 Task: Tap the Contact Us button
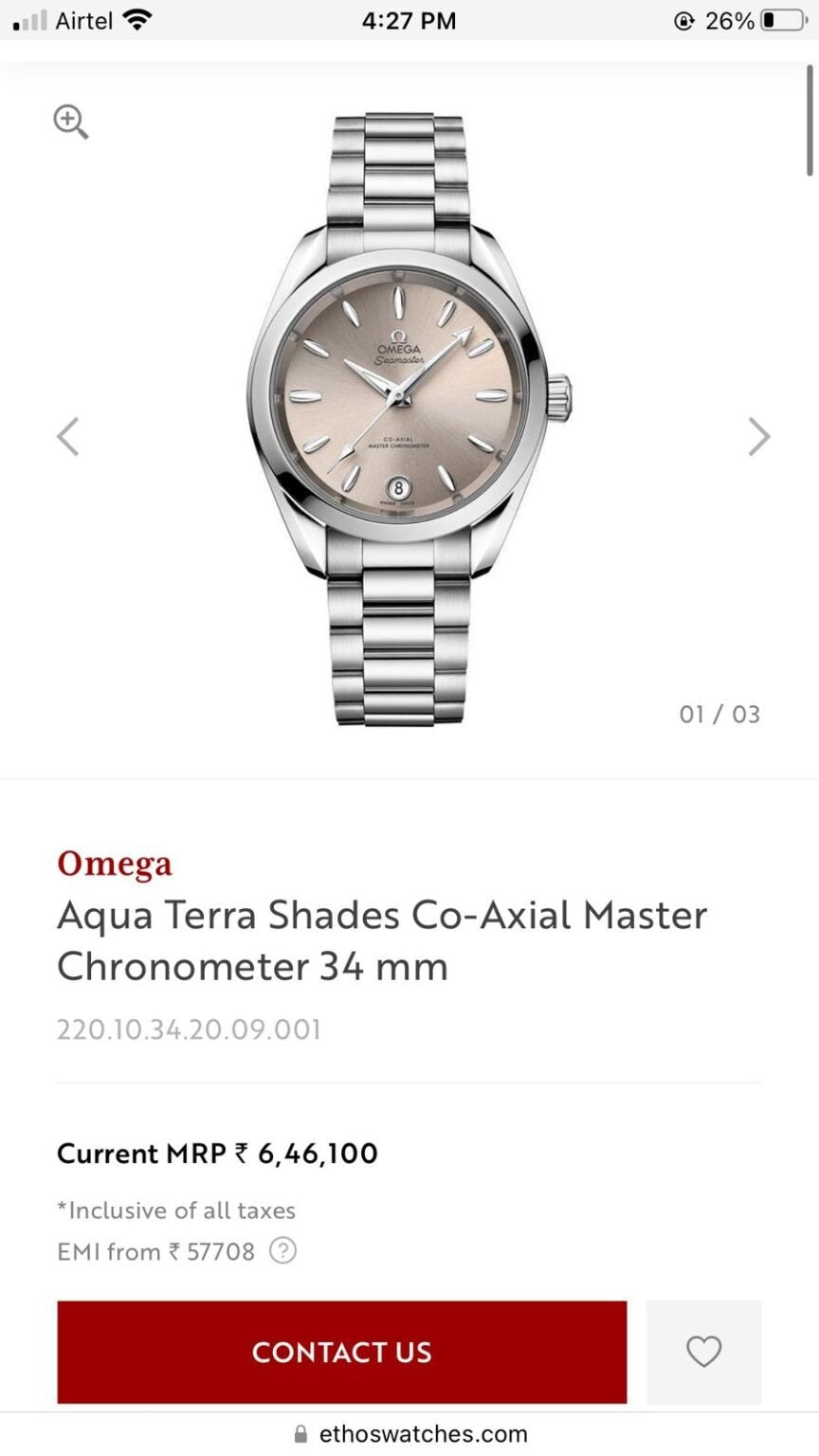(x=341, y=1352)
